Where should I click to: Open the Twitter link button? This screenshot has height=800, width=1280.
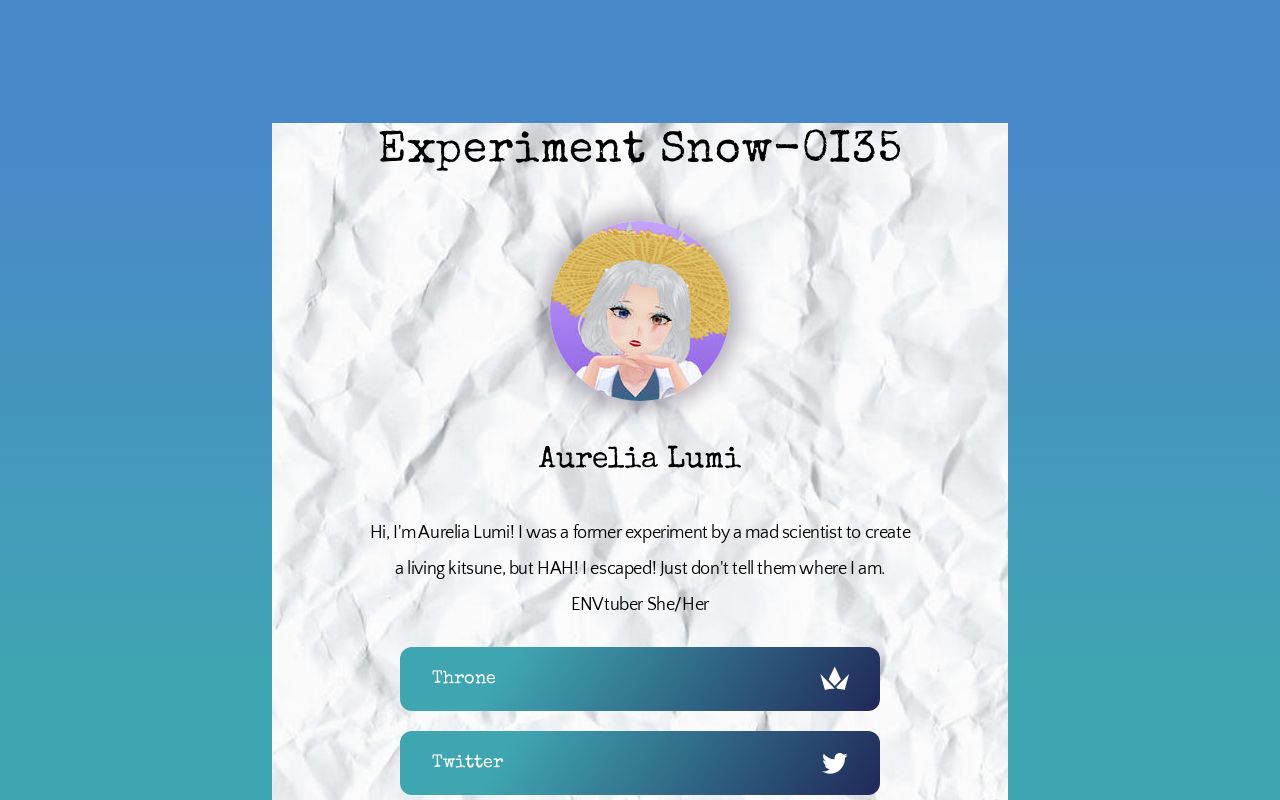(x=640, y=763)
